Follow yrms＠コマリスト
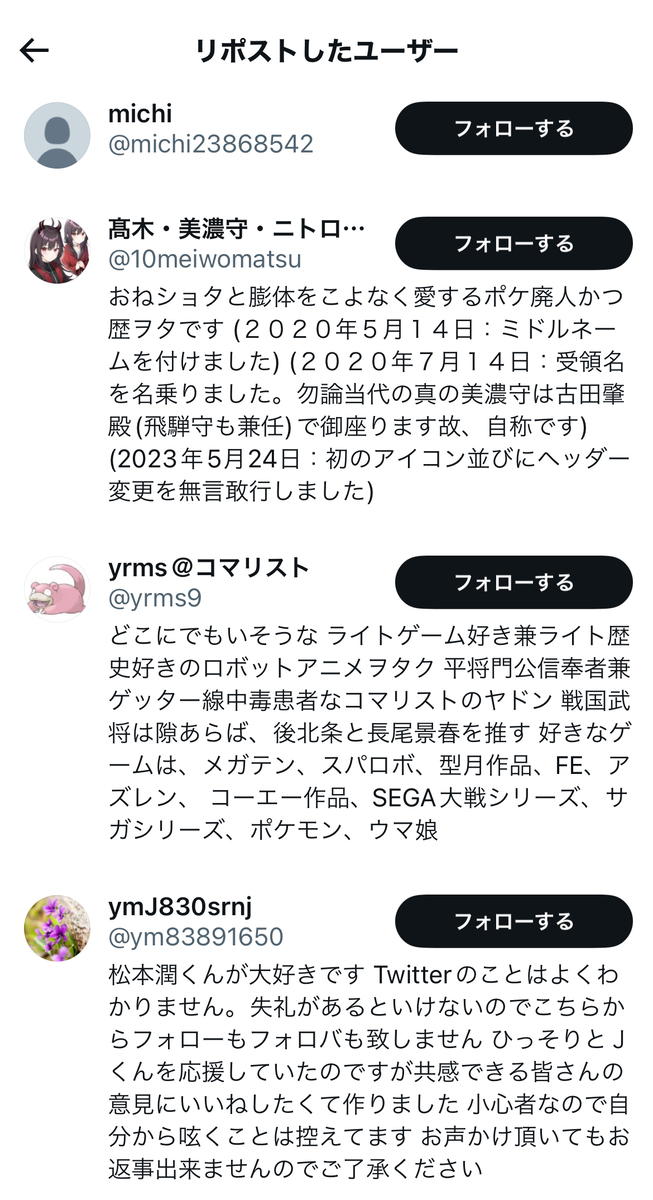This screenshot has height=1200, width=653. click(x=513, y=582)
